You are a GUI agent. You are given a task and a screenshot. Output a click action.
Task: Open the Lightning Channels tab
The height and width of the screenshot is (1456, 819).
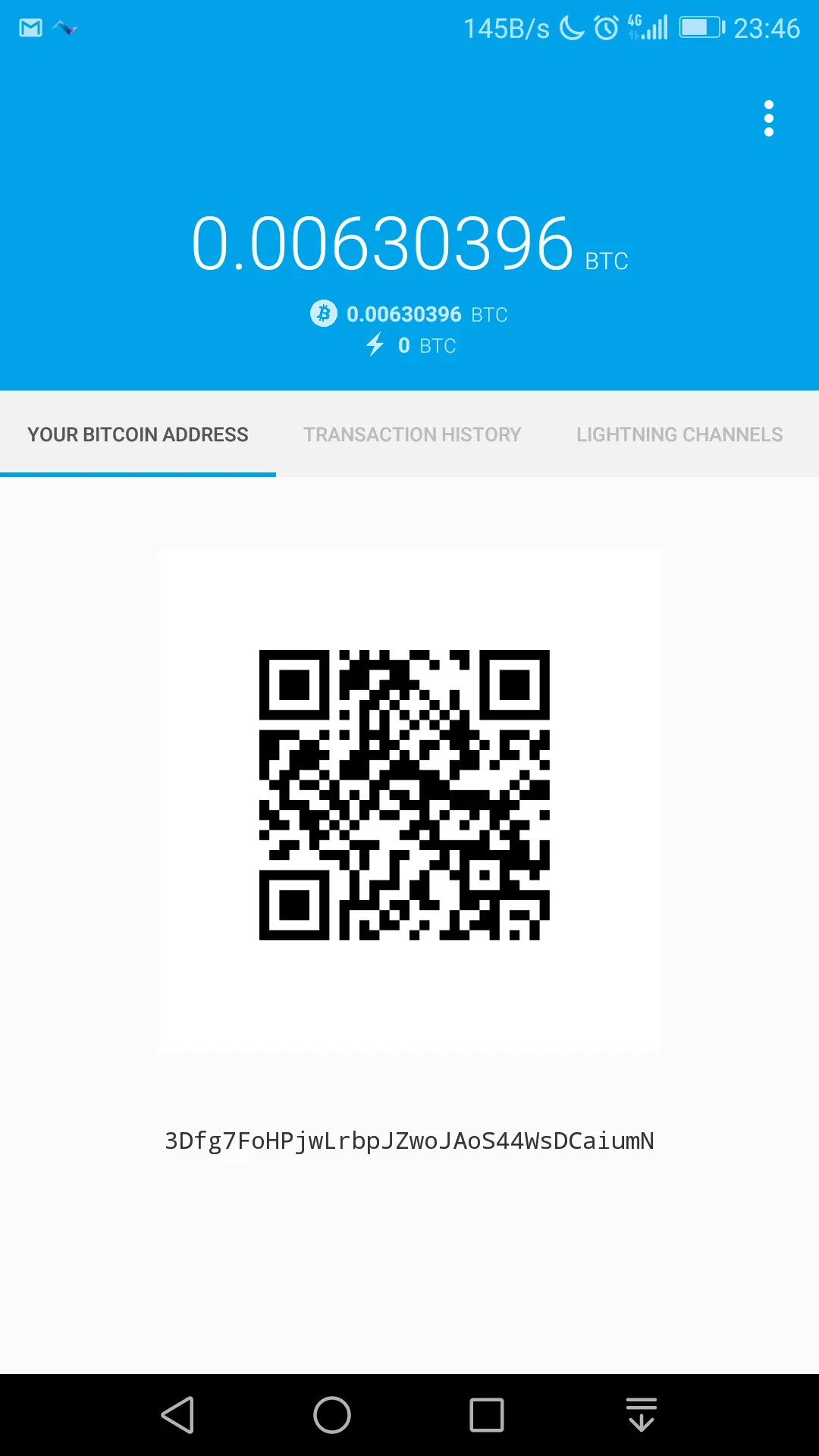pos(679,435)
